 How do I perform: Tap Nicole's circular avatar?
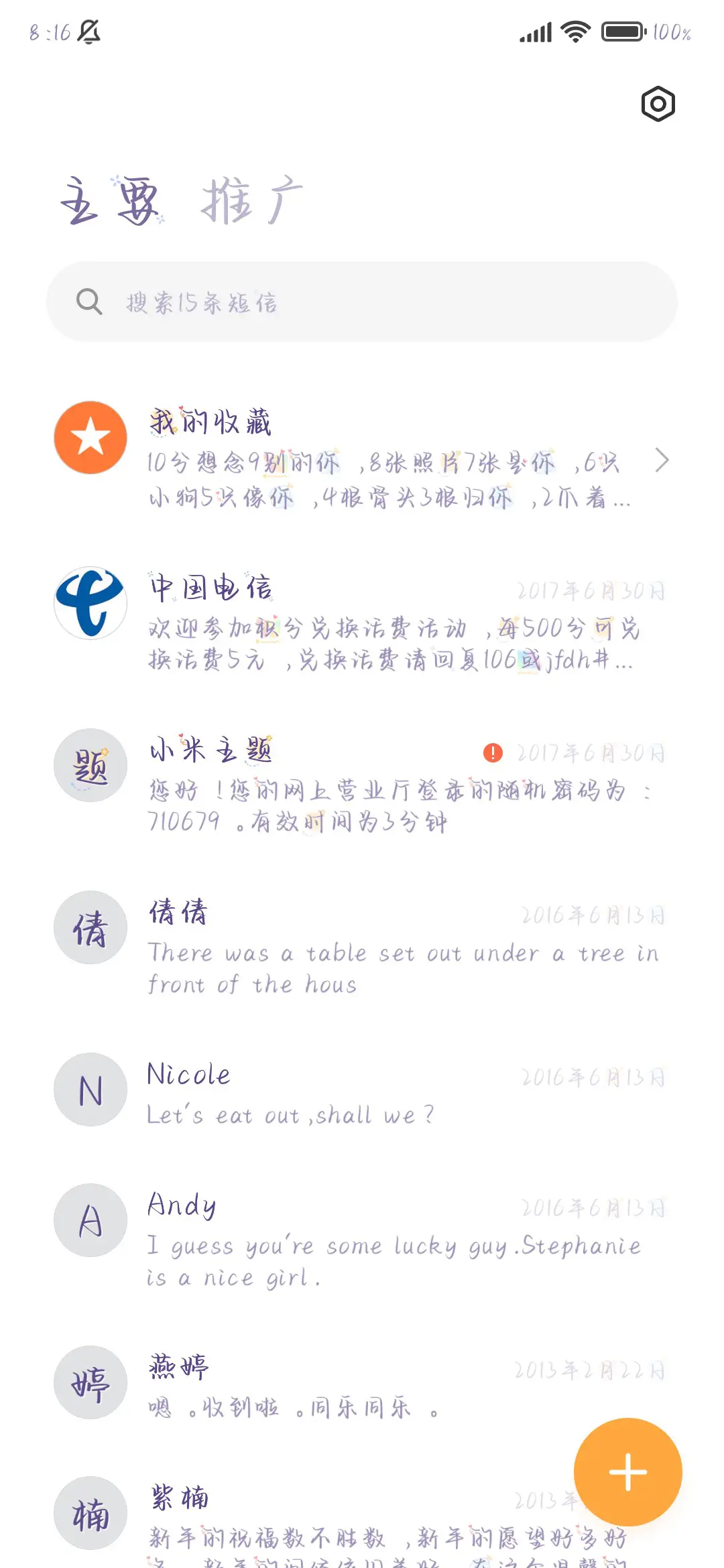point(90,1090)
